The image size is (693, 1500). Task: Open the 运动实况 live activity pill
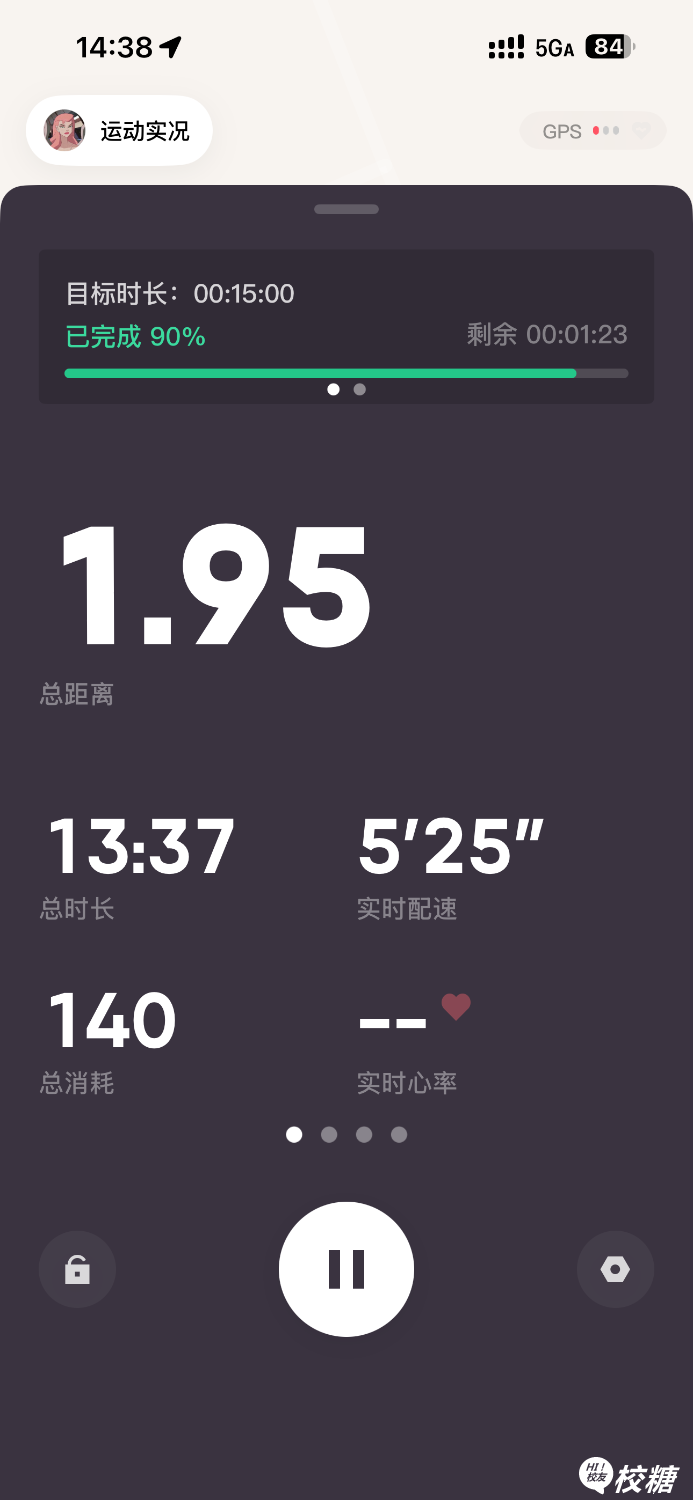[120, 131]
